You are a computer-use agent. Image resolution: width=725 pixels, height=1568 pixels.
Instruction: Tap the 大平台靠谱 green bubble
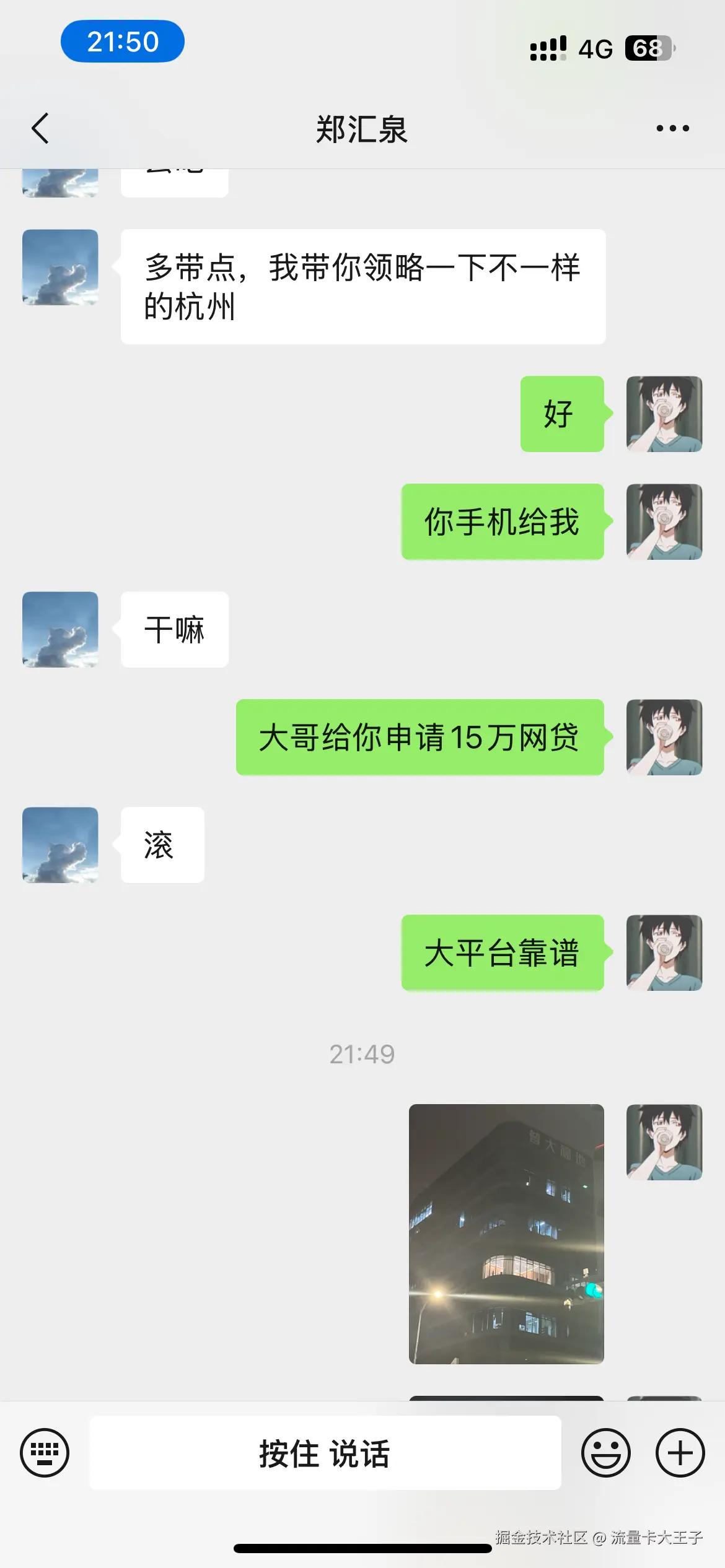(x=502, y=954)
